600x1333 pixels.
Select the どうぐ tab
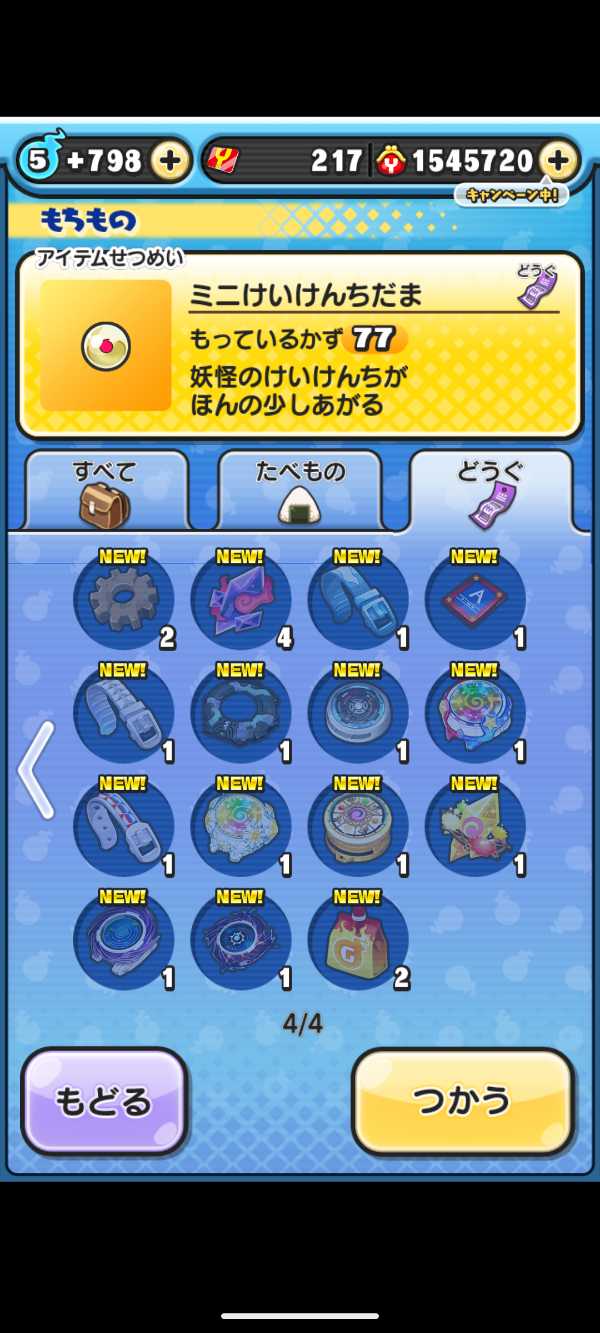[x=491, y=491]
